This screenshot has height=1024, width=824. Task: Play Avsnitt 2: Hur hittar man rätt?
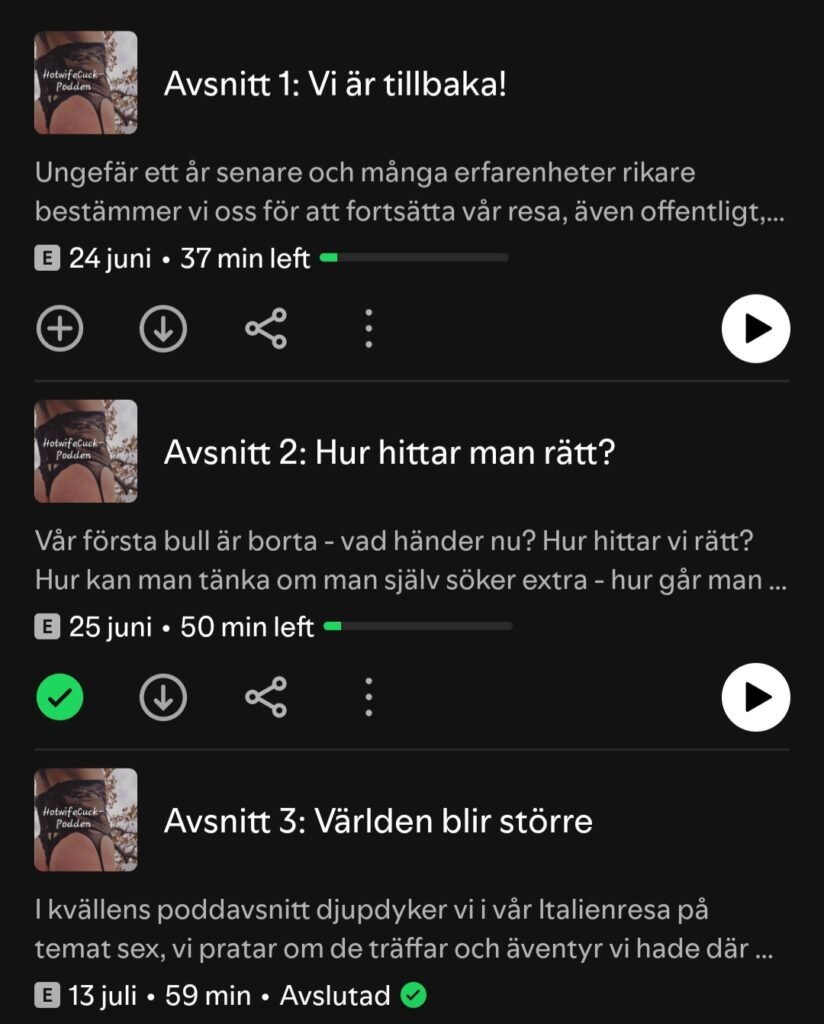pos(756,697)
